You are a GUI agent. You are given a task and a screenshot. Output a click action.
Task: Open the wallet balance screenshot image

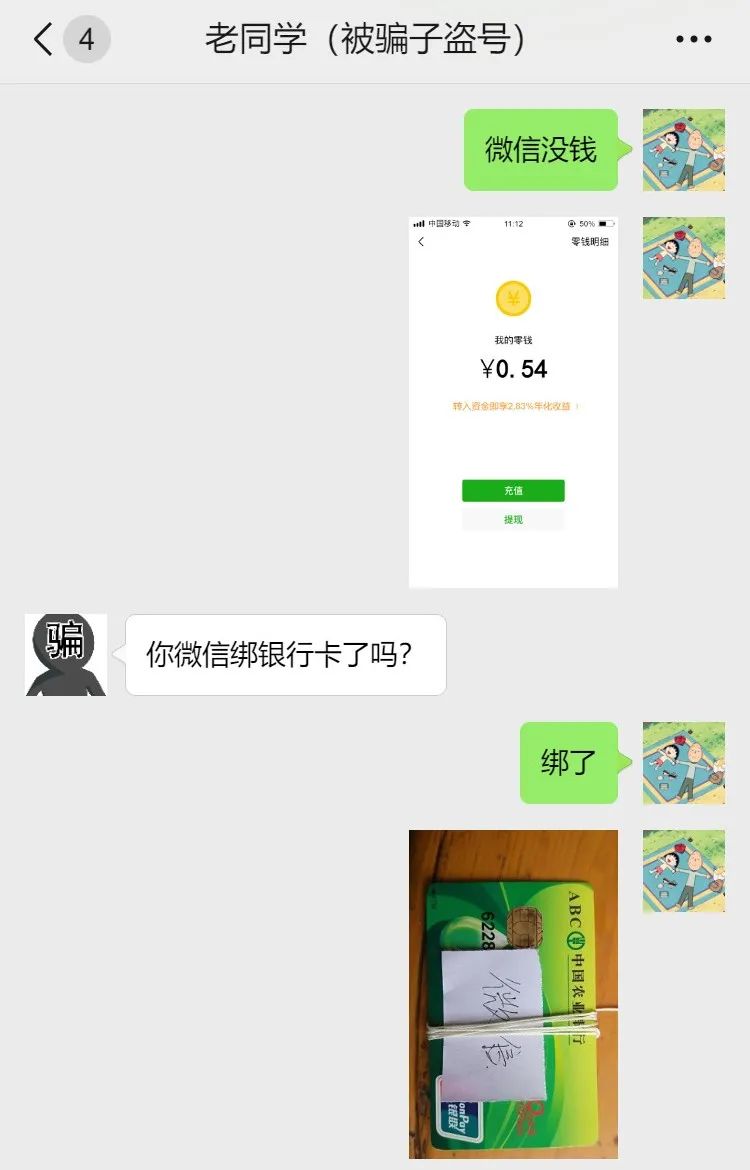[x=513, y=402]
